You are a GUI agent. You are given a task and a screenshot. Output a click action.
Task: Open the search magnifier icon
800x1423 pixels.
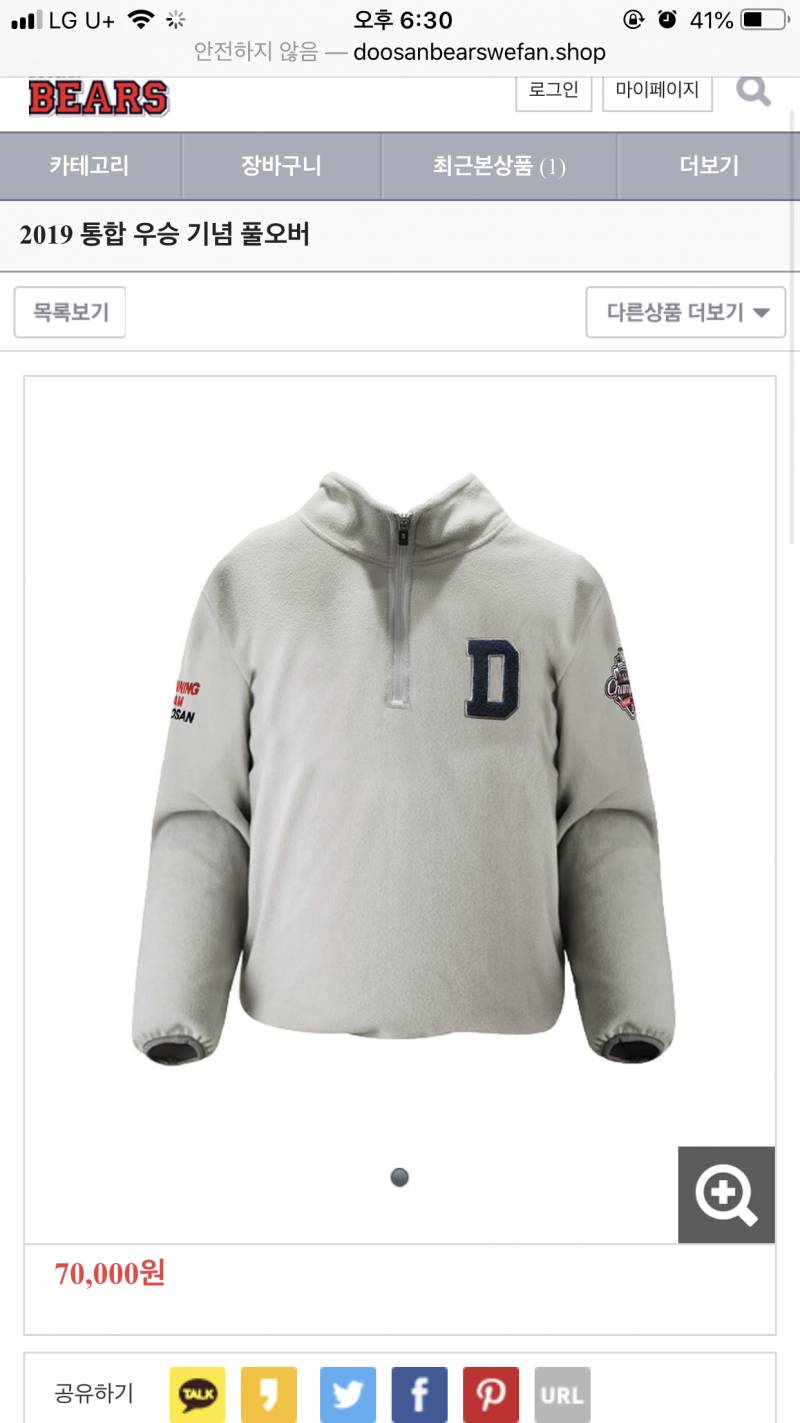point(753,90)
